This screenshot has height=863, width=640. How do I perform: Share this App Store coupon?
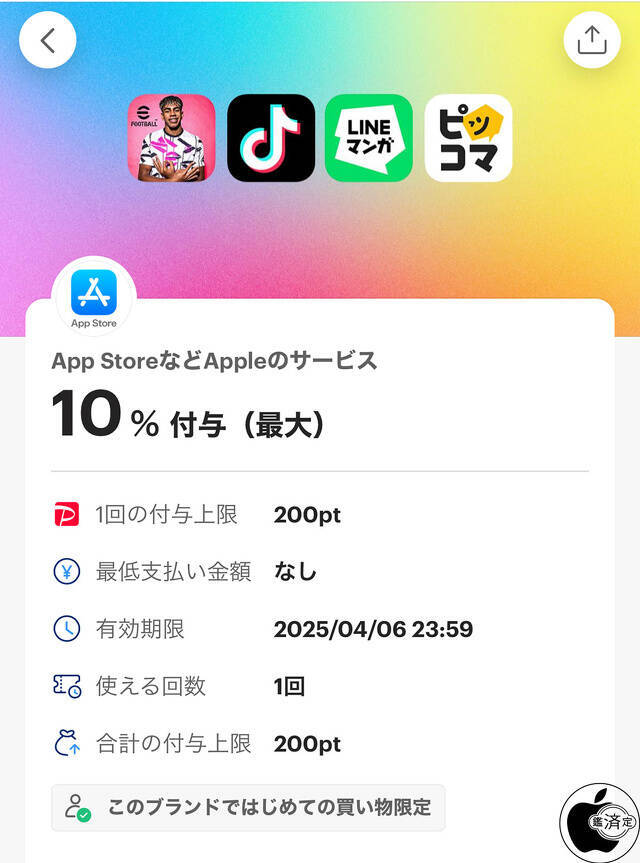[x=592, y=40]
